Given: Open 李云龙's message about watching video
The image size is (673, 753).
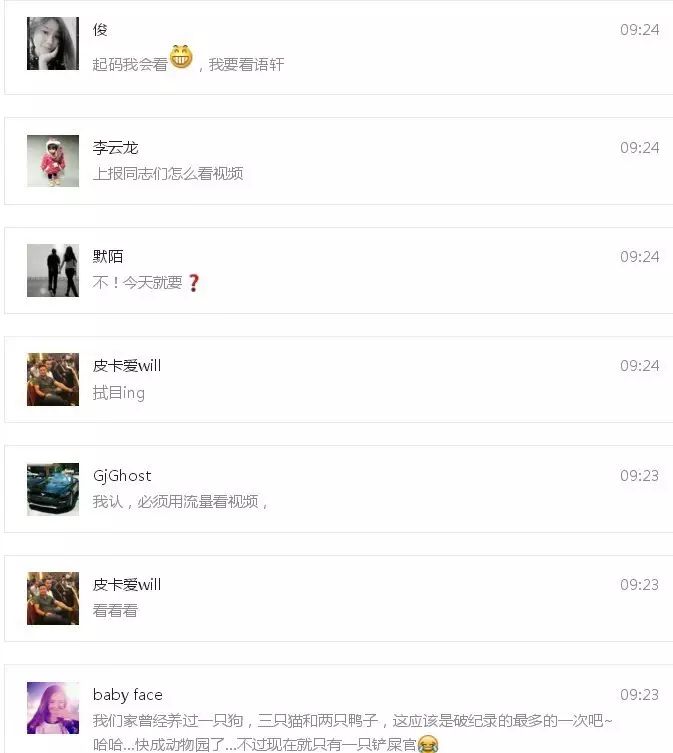Looking at the screenshot, I should click(168, 173).
